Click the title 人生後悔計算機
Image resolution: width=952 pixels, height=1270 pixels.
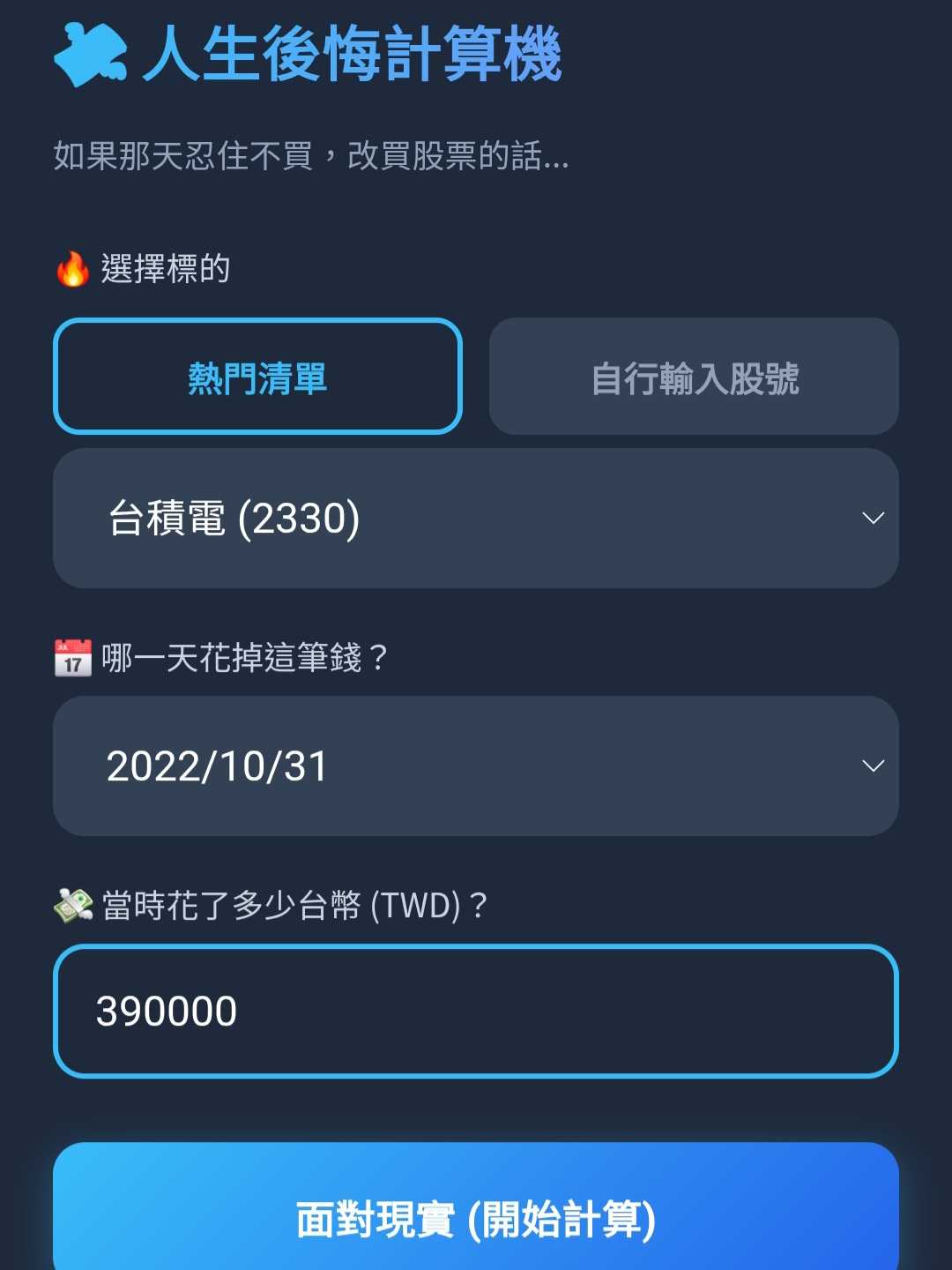click(x=353, y=55)
